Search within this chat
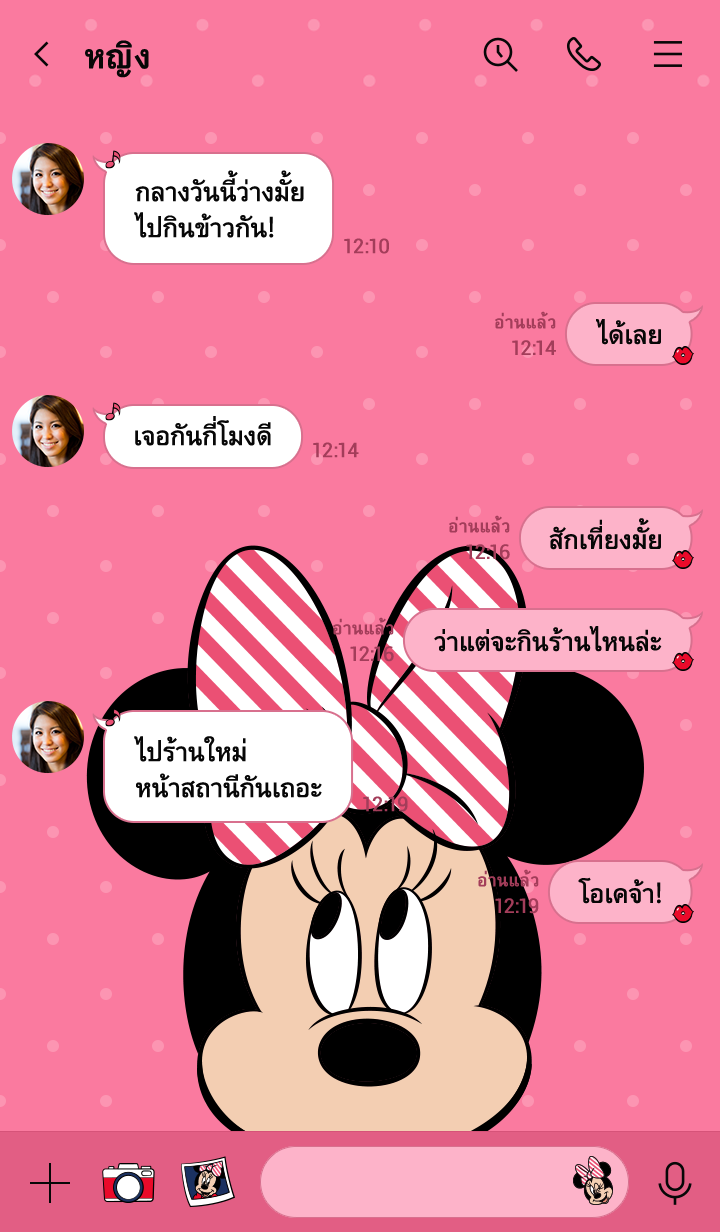 500,55
